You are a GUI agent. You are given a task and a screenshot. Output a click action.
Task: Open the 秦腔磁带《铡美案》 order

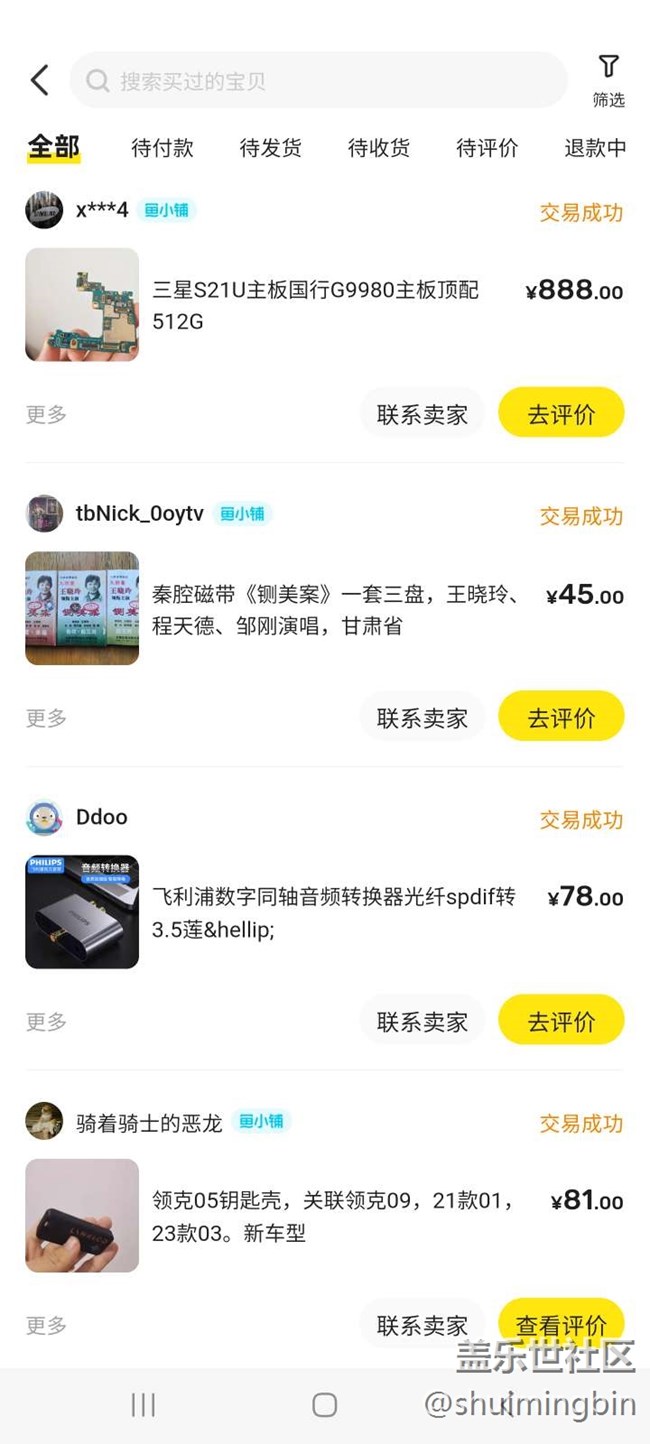[x=335, y=610]
